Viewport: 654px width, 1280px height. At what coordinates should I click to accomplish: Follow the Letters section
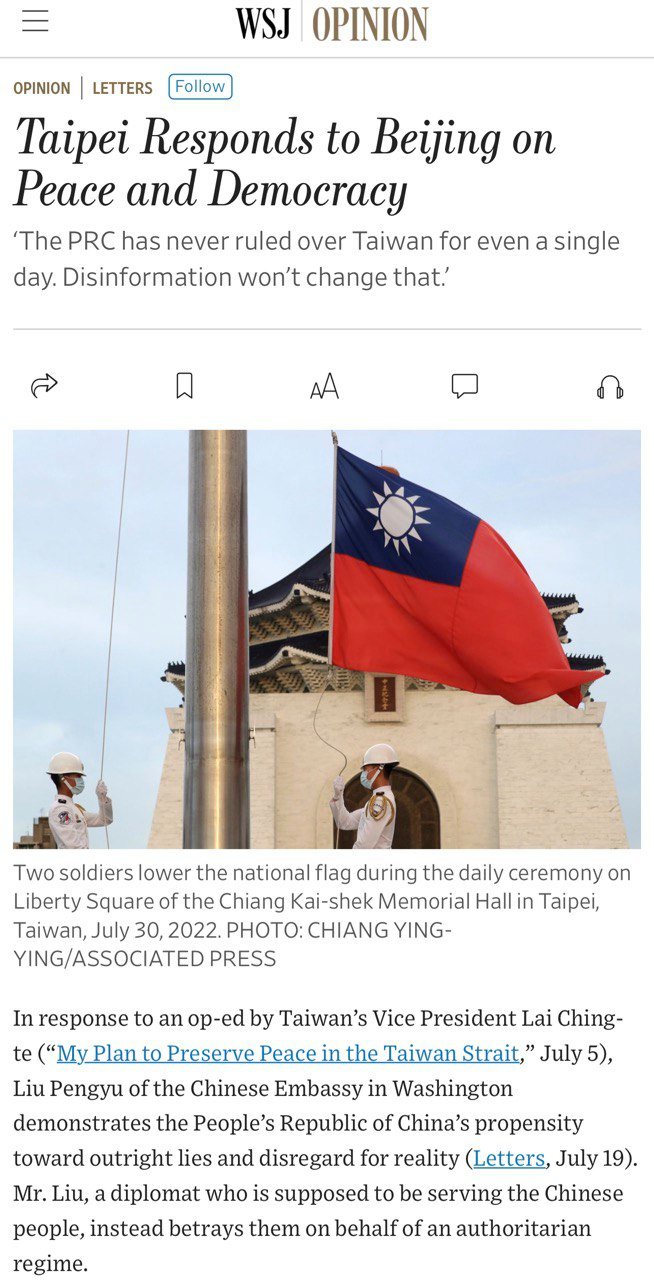click(x=200, y=87)
